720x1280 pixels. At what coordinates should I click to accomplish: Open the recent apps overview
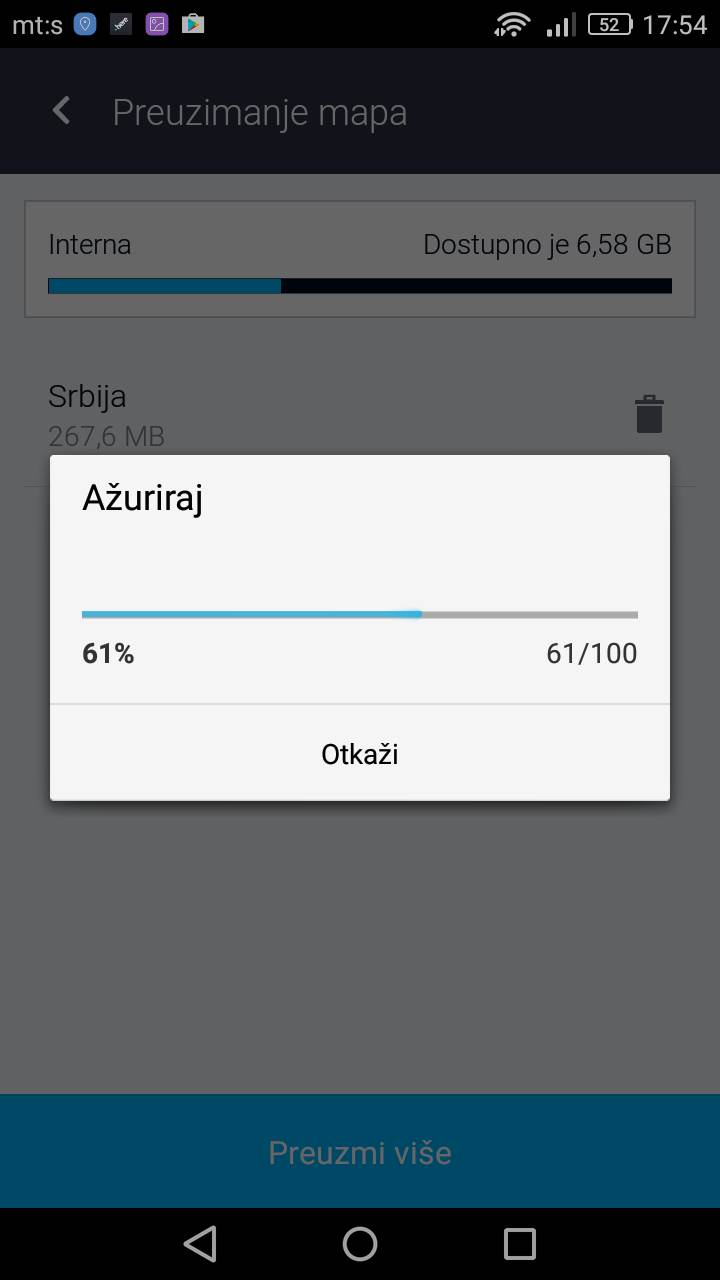point(520,1244)
